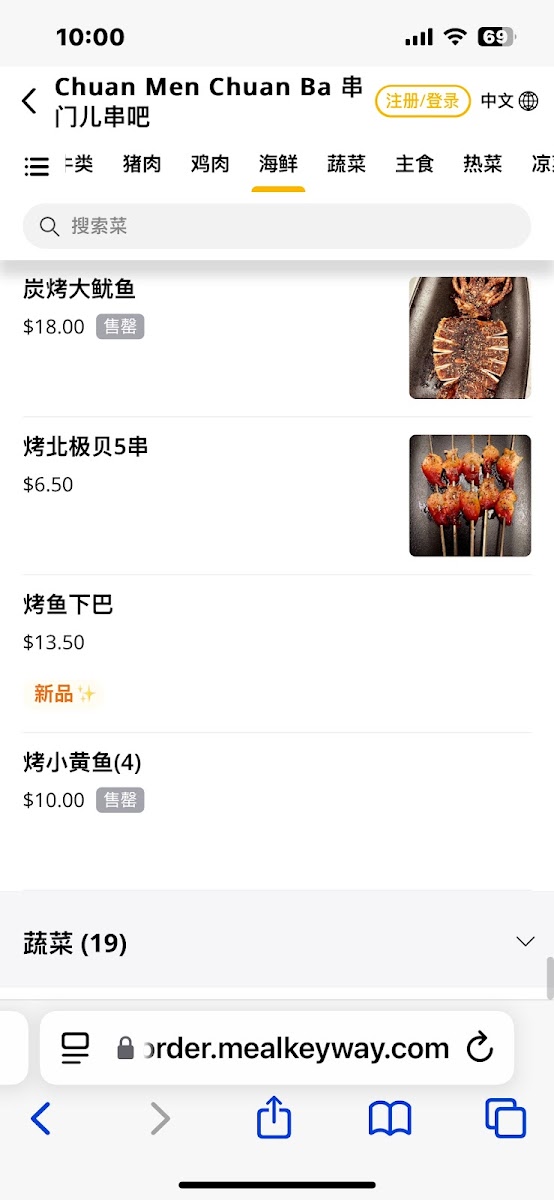Open the page settings icon in address bar
This screenshot has height=1200, width=554.
(x=75, y=1048)
